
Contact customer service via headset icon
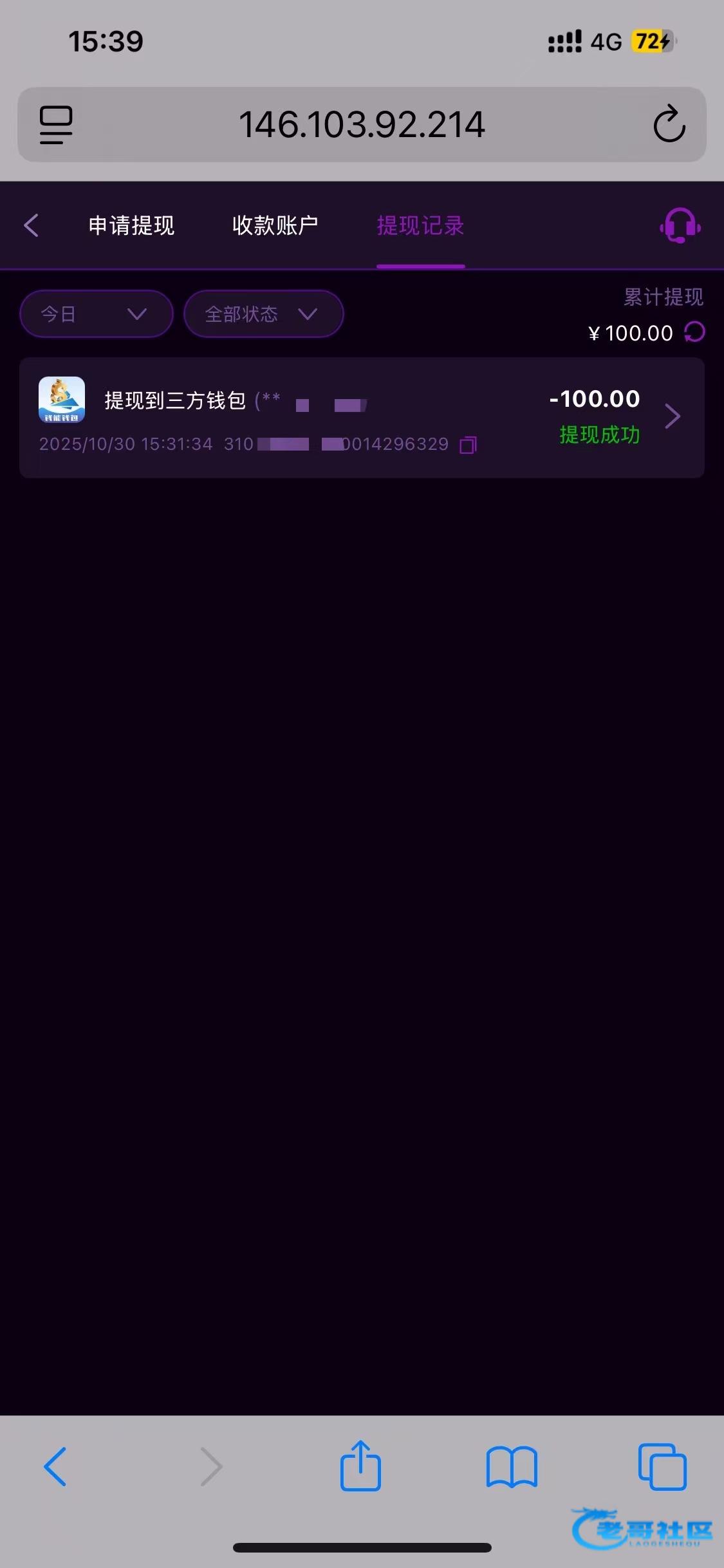point(680,225)
